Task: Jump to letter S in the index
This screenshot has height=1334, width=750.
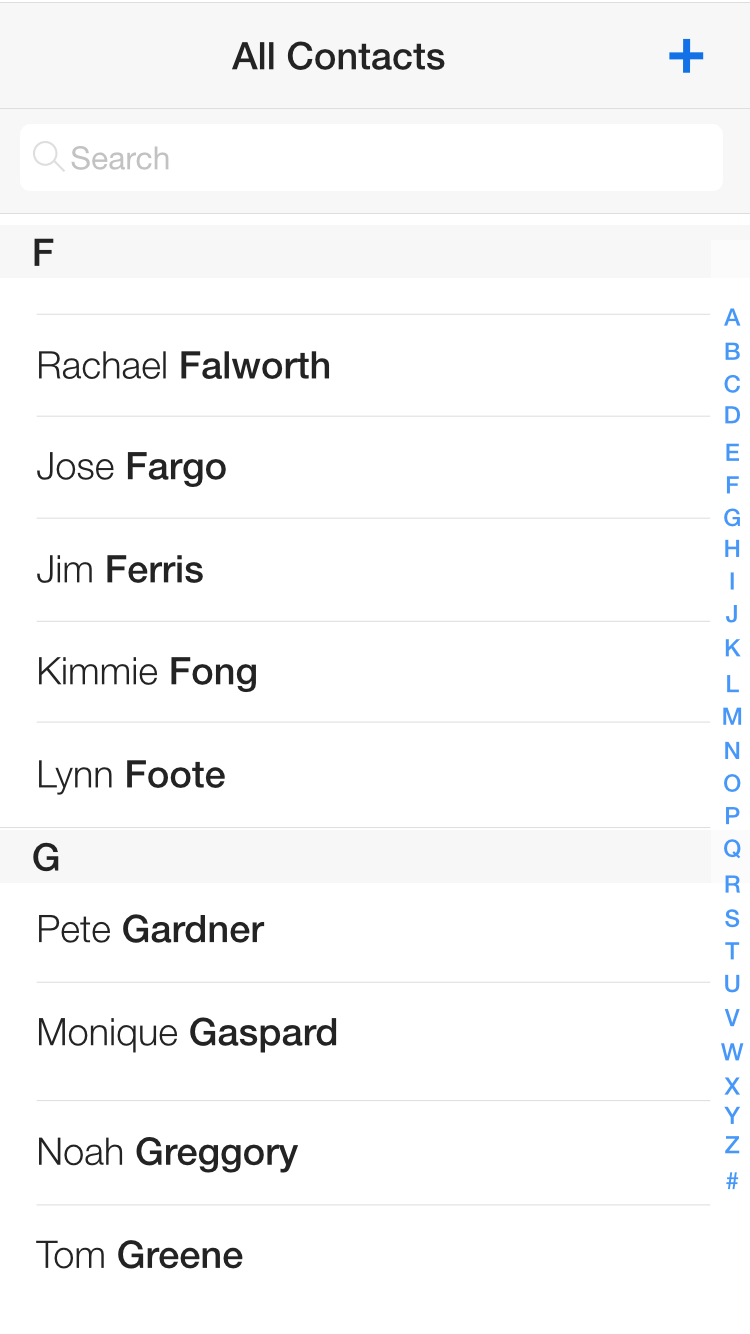Action: (732, 918)
